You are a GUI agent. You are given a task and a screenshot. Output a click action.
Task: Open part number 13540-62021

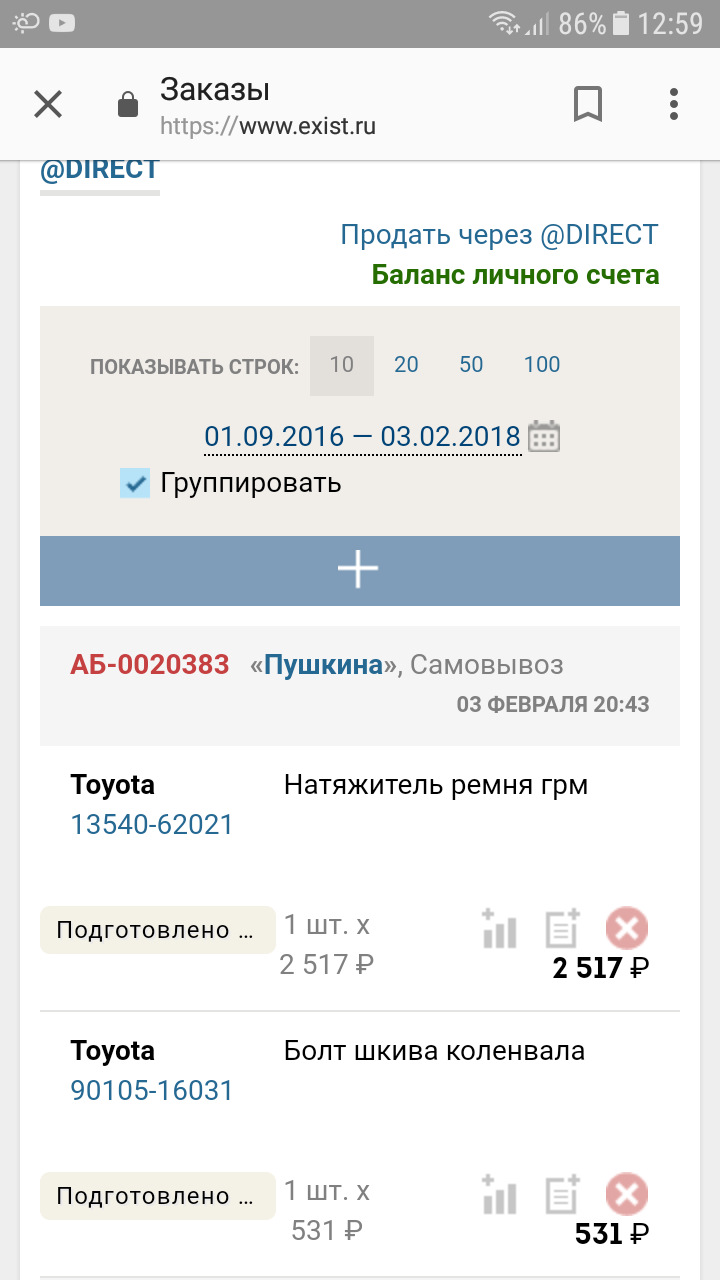point(151,824)
